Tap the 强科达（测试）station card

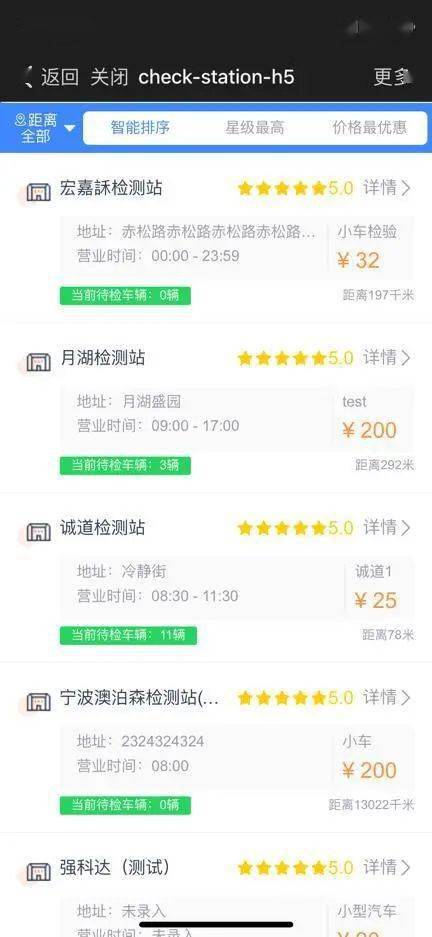pyautogui.click(x=216, y=885)
